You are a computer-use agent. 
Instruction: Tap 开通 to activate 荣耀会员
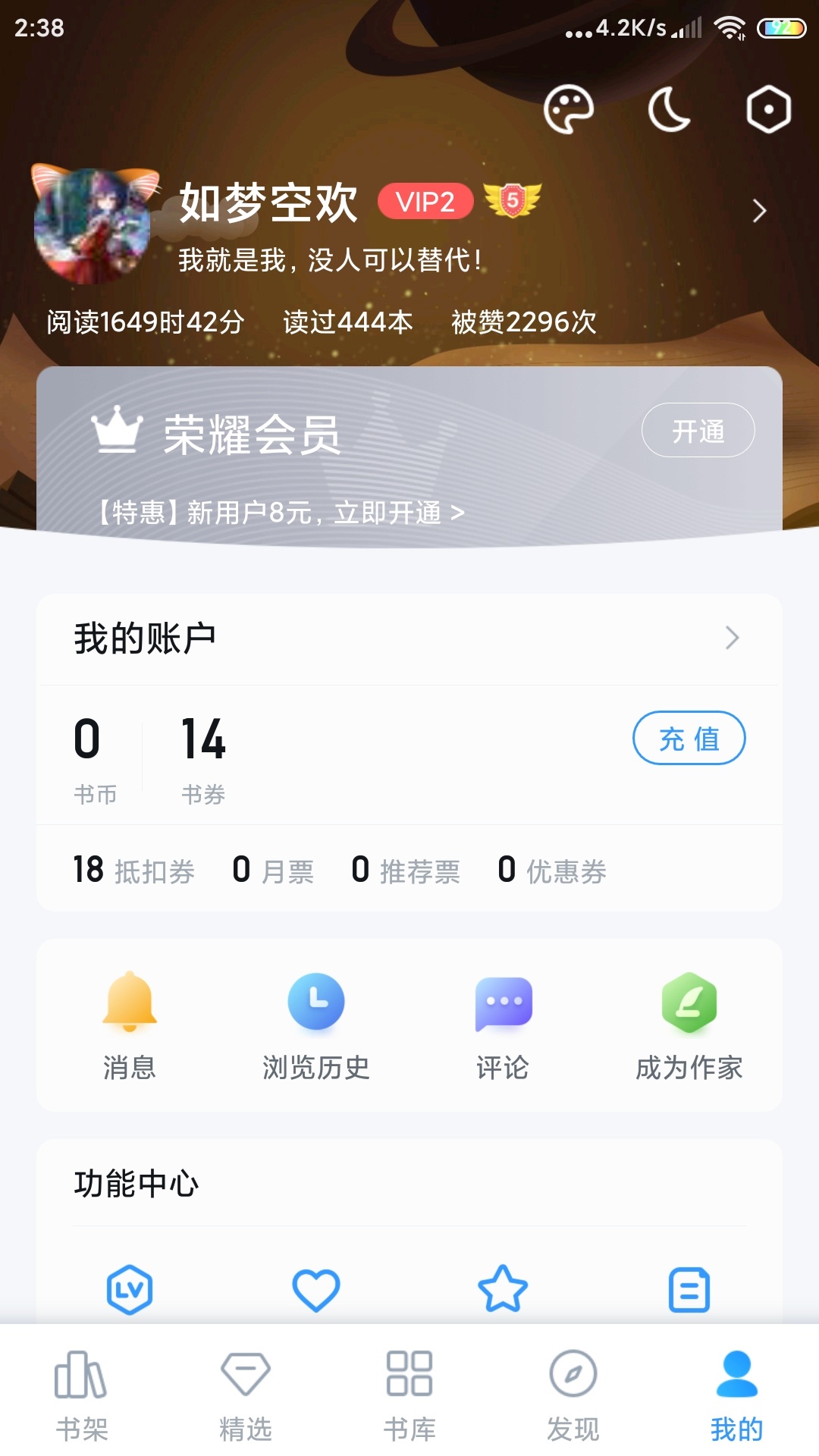698,431
